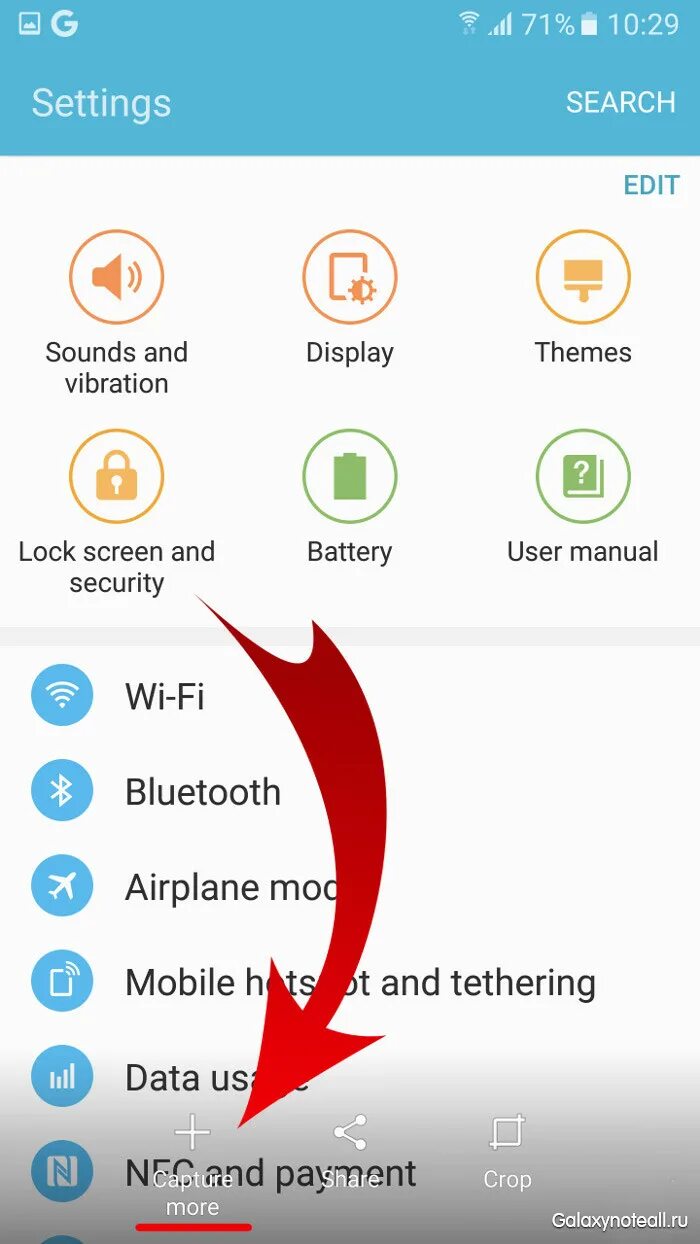
Task: Crop the captured screenshot
Action: (x=507, y=1152)
